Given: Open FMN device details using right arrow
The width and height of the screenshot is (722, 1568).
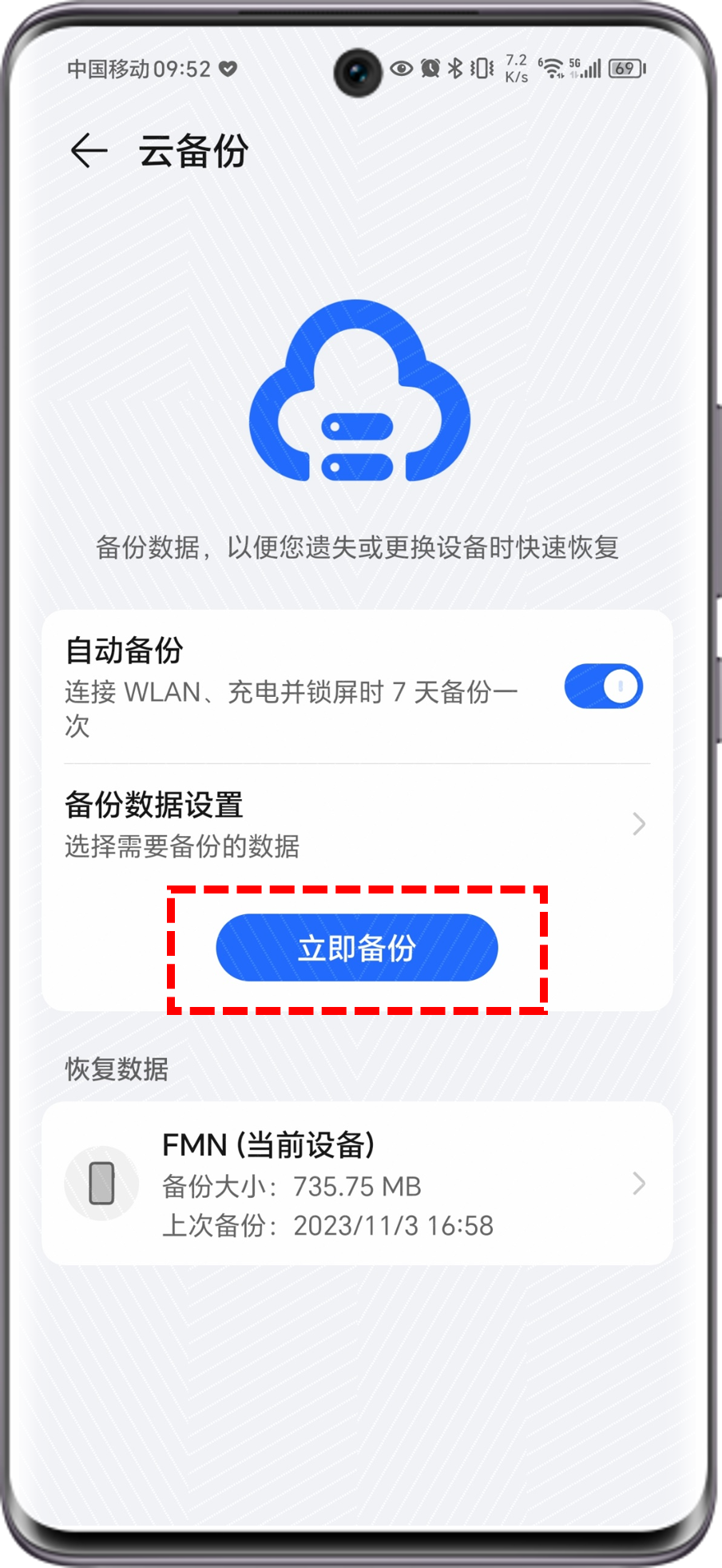Looking at the screenshot, I should 637,1184.
